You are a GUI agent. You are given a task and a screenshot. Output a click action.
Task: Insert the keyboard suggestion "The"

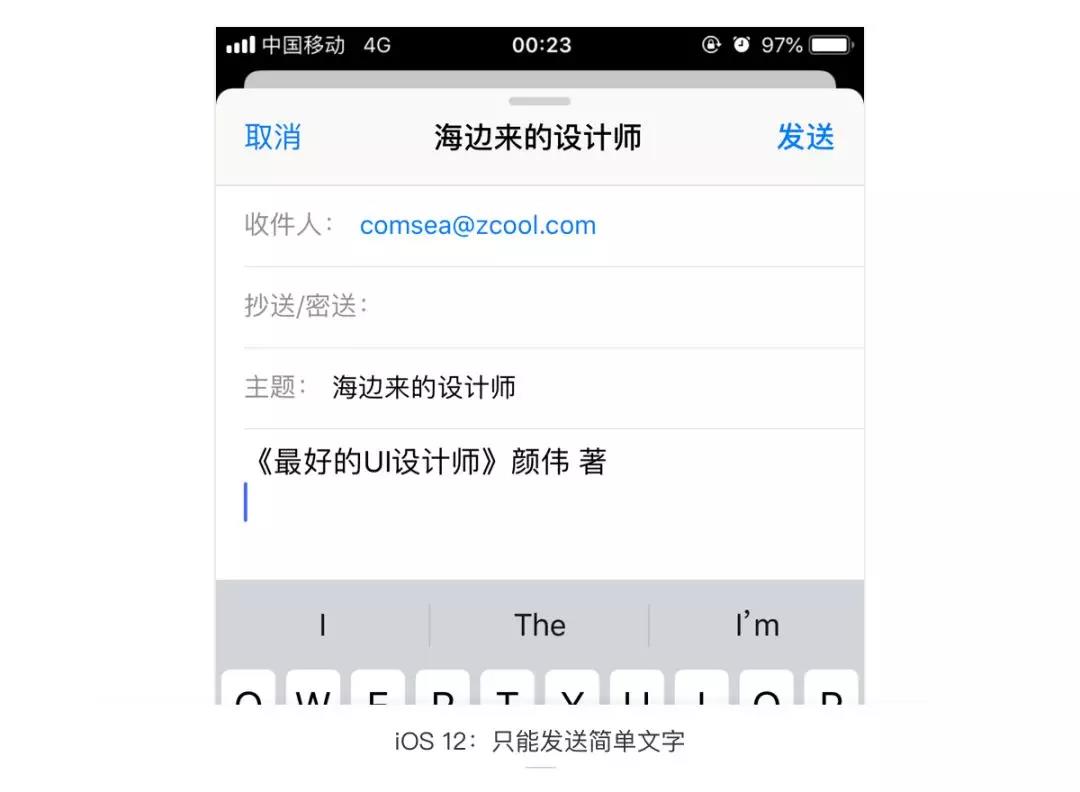(x=540, y=625)
